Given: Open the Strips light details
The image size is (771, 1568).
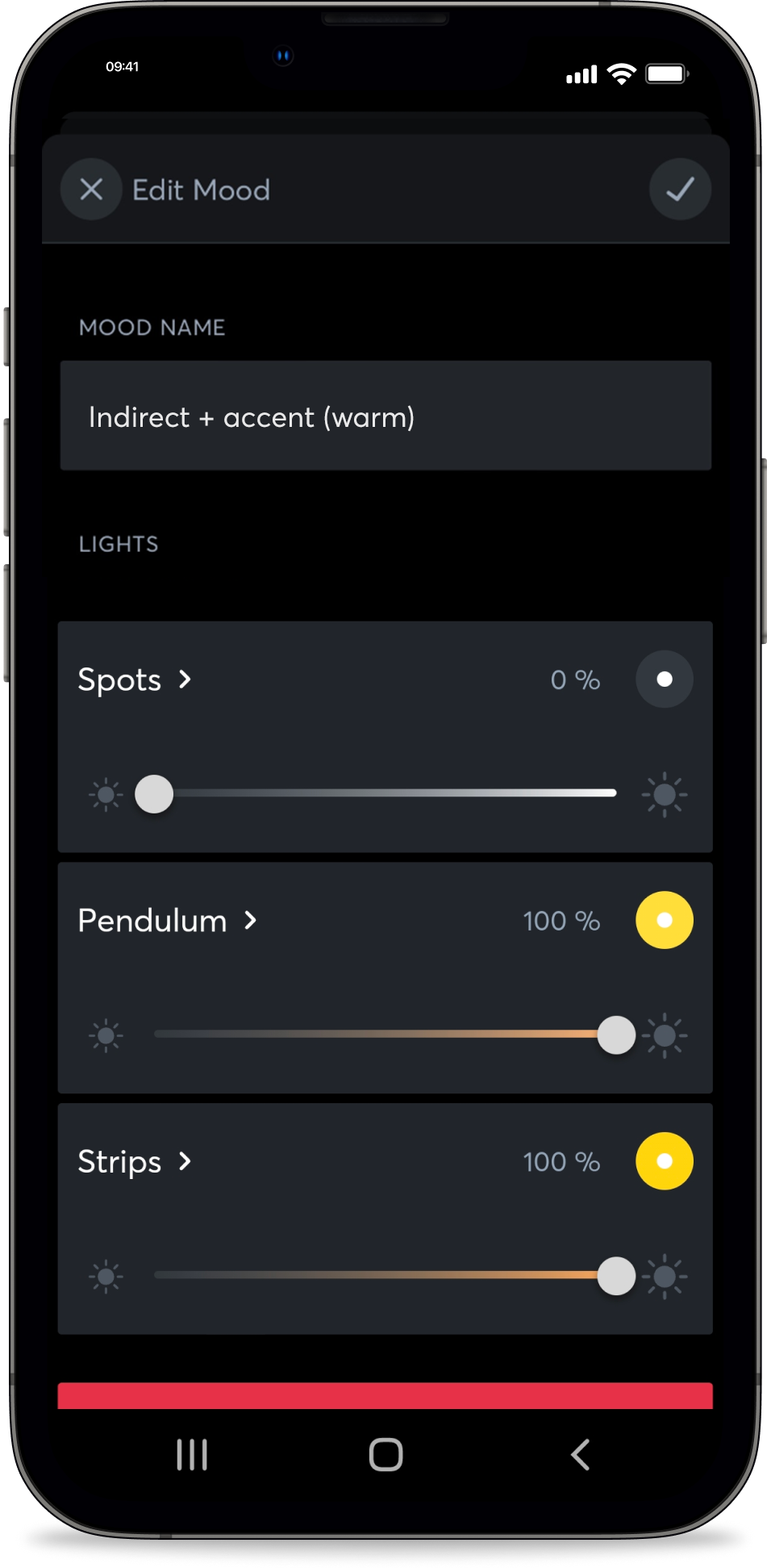Looking at the screenshot, I should [135, 1162].
